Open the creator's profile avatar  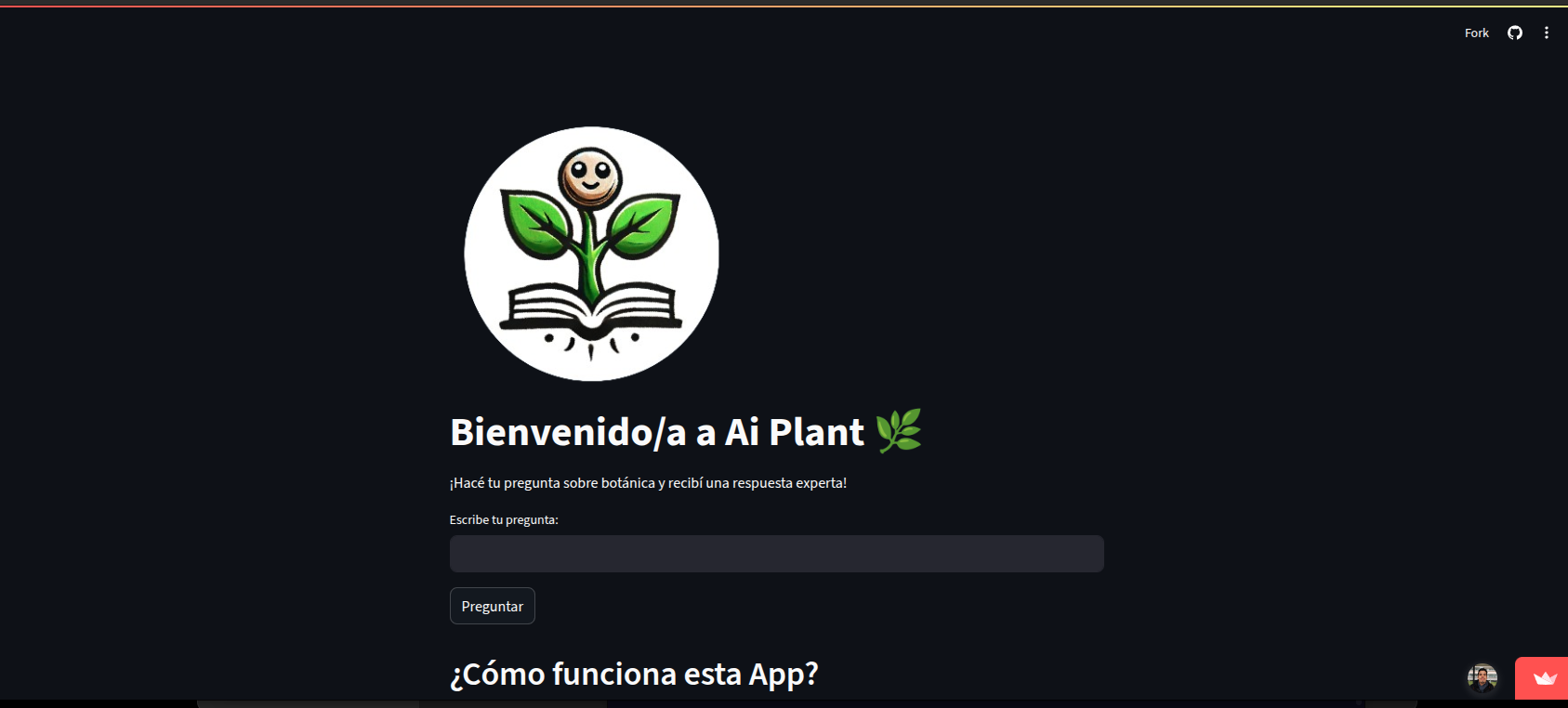coord(1482,678)
